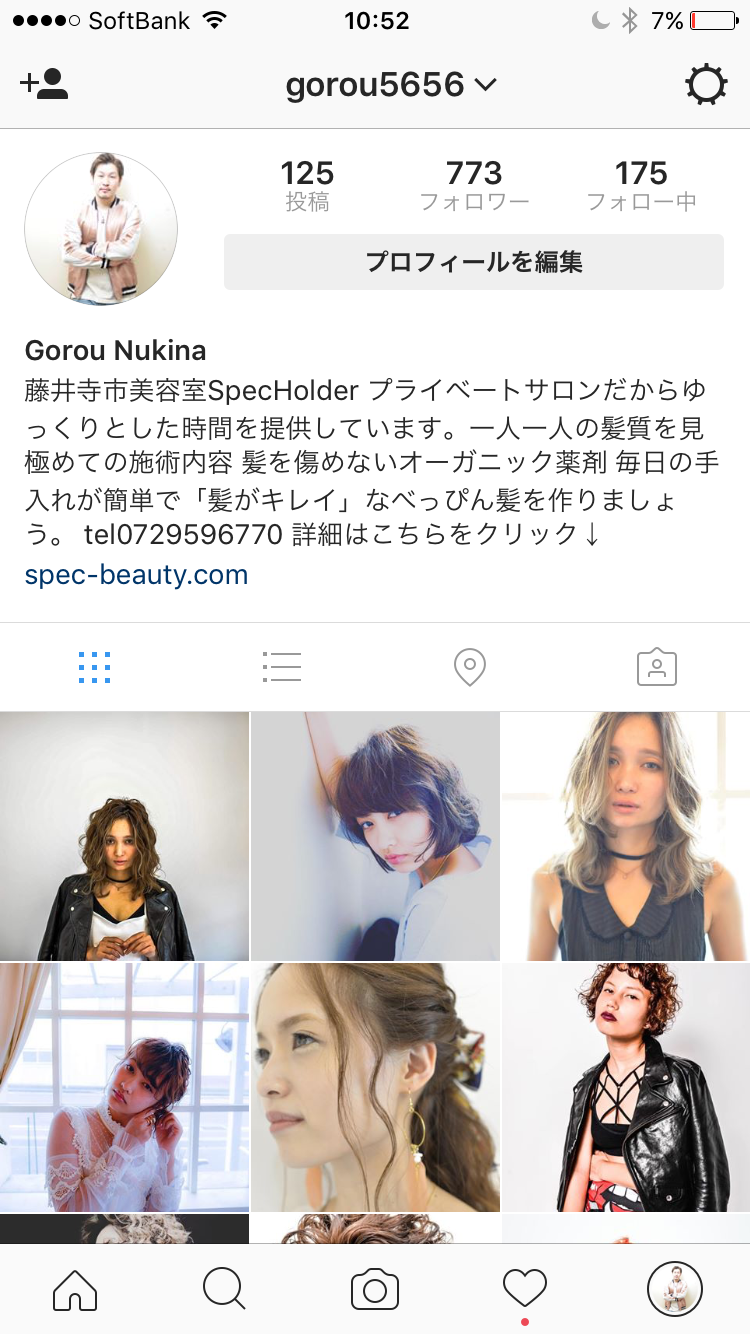
Task: Open the post with the white lace top by the window
Action: click(x=124, y=1087)
